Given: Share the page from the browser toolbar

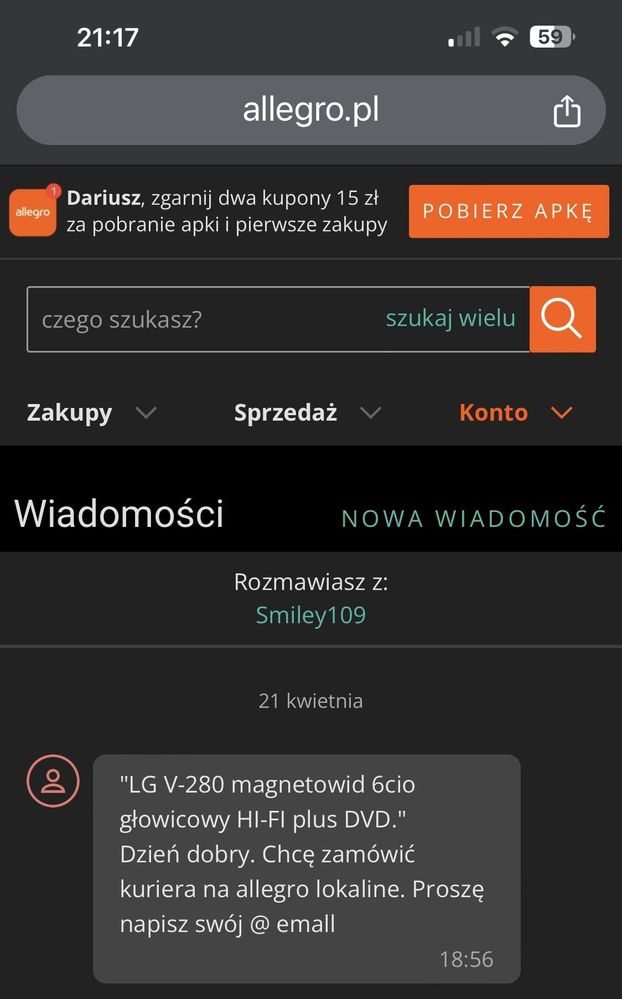Looking at the screenshot, I should [567, 111].
